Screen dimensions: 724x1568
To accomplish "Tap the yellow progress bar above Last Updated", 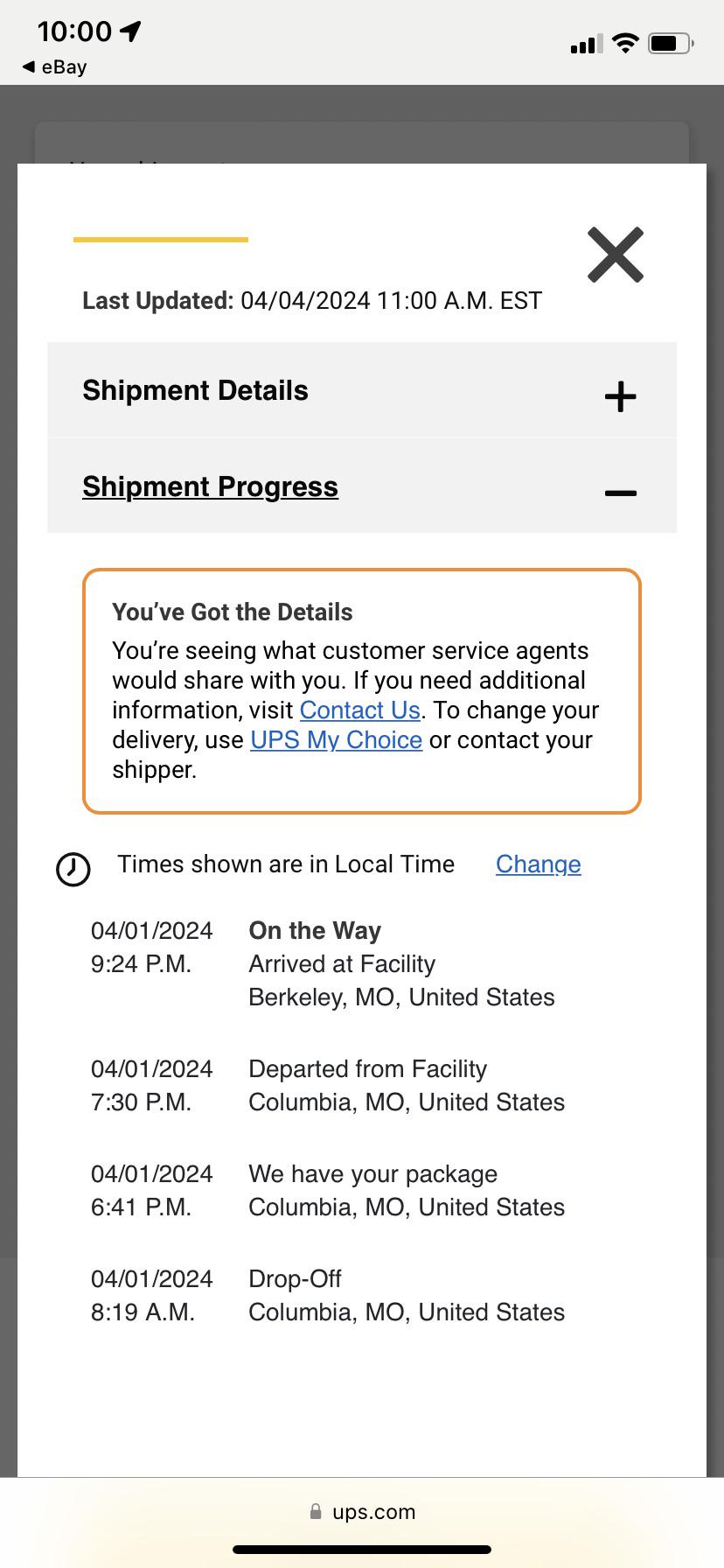I will (161, 239).
